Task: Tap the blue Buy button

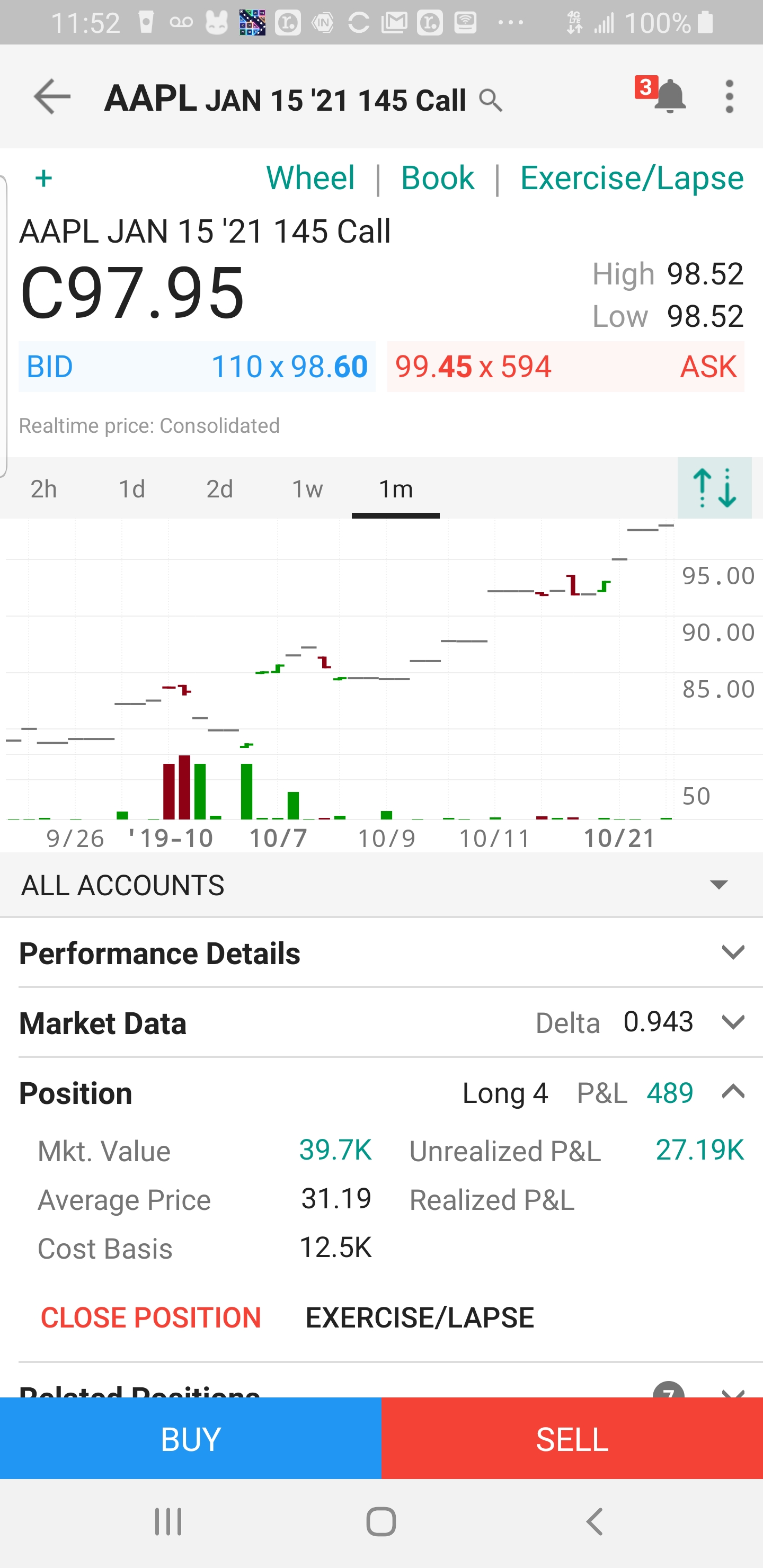Action: 191,1438
